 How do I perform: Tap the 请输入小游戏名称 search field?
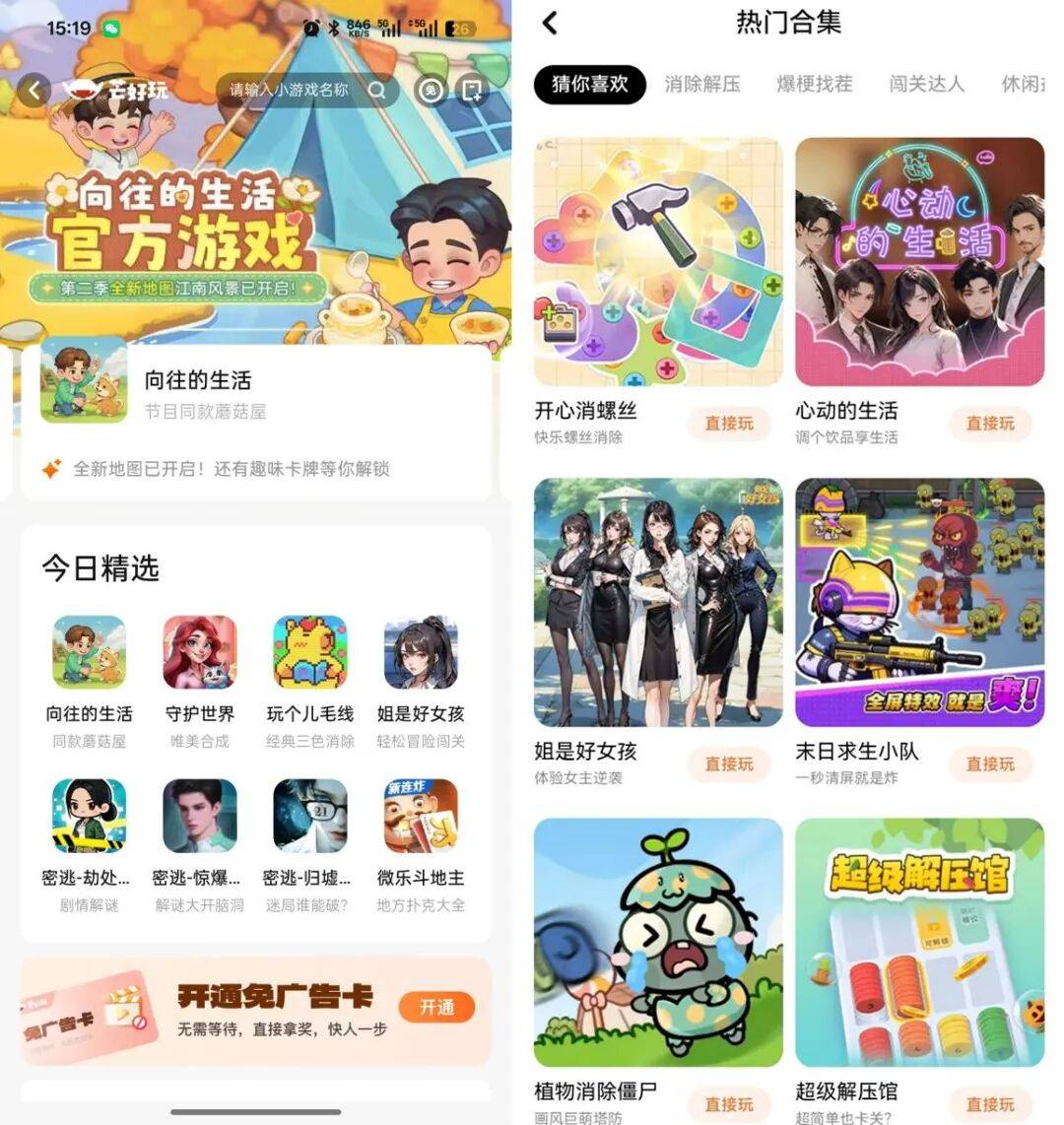[x=305, y=91]
